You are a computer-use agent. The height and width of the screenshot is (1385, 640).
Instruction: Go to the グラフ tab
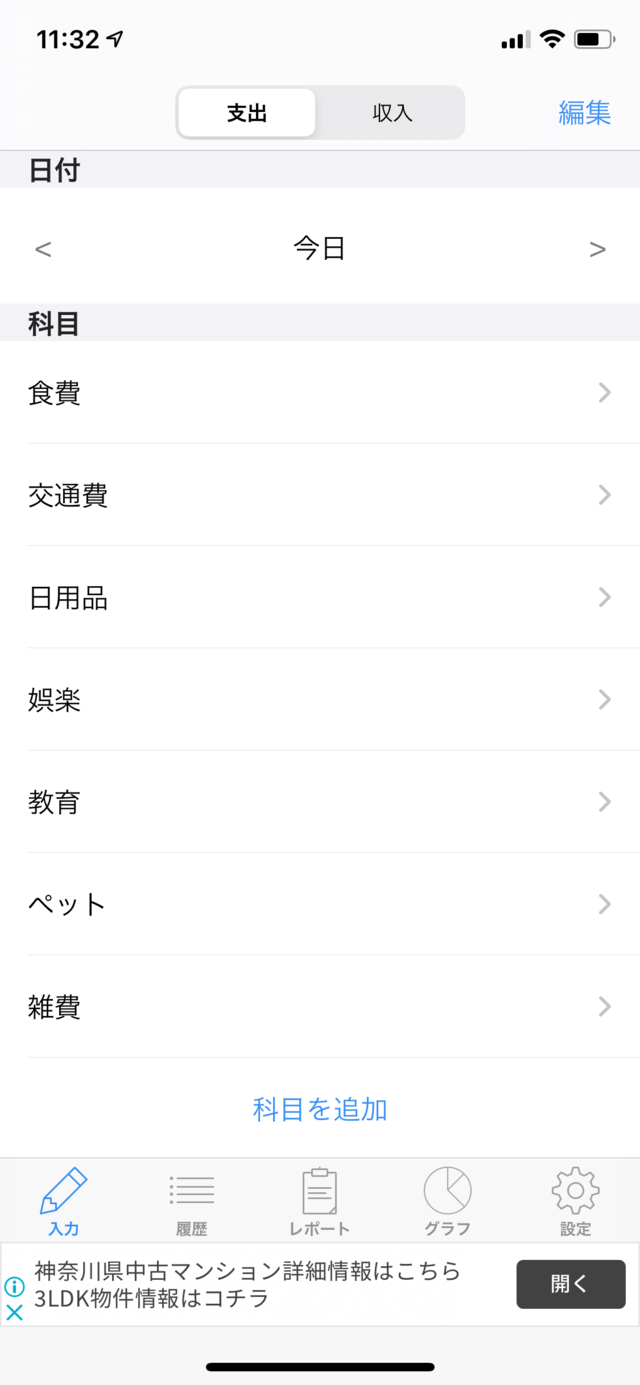(447, 1202)
